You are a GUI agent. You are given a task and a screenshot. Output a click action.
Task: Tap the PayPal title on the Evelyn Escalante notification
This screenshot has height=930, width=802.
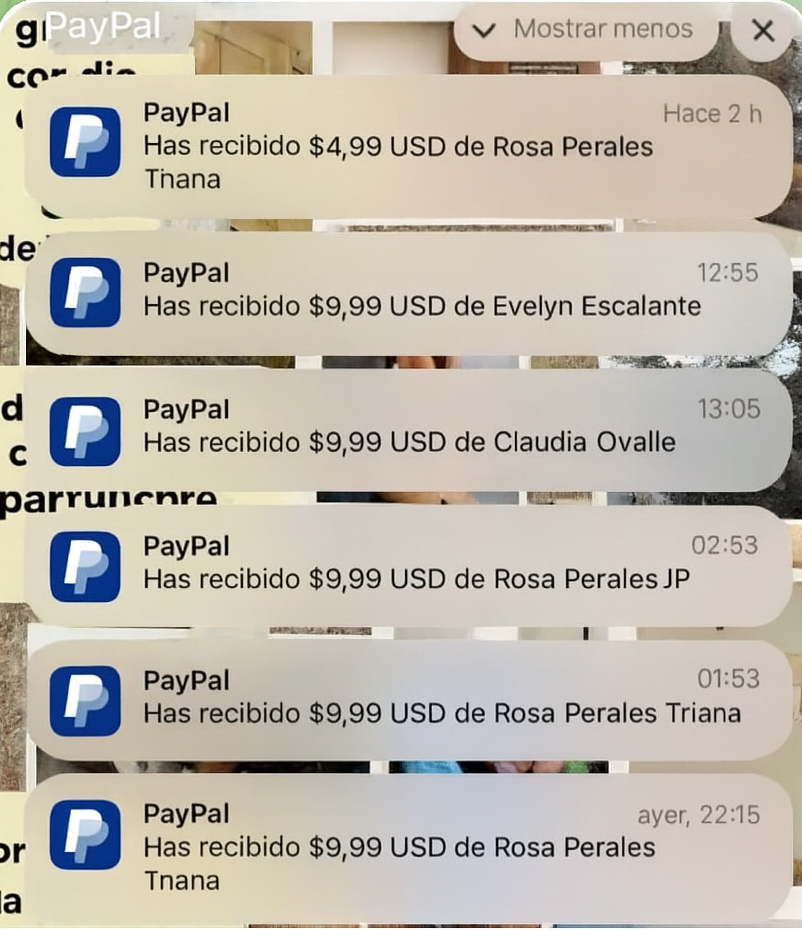pyautogui.click(x=186, y=272)
